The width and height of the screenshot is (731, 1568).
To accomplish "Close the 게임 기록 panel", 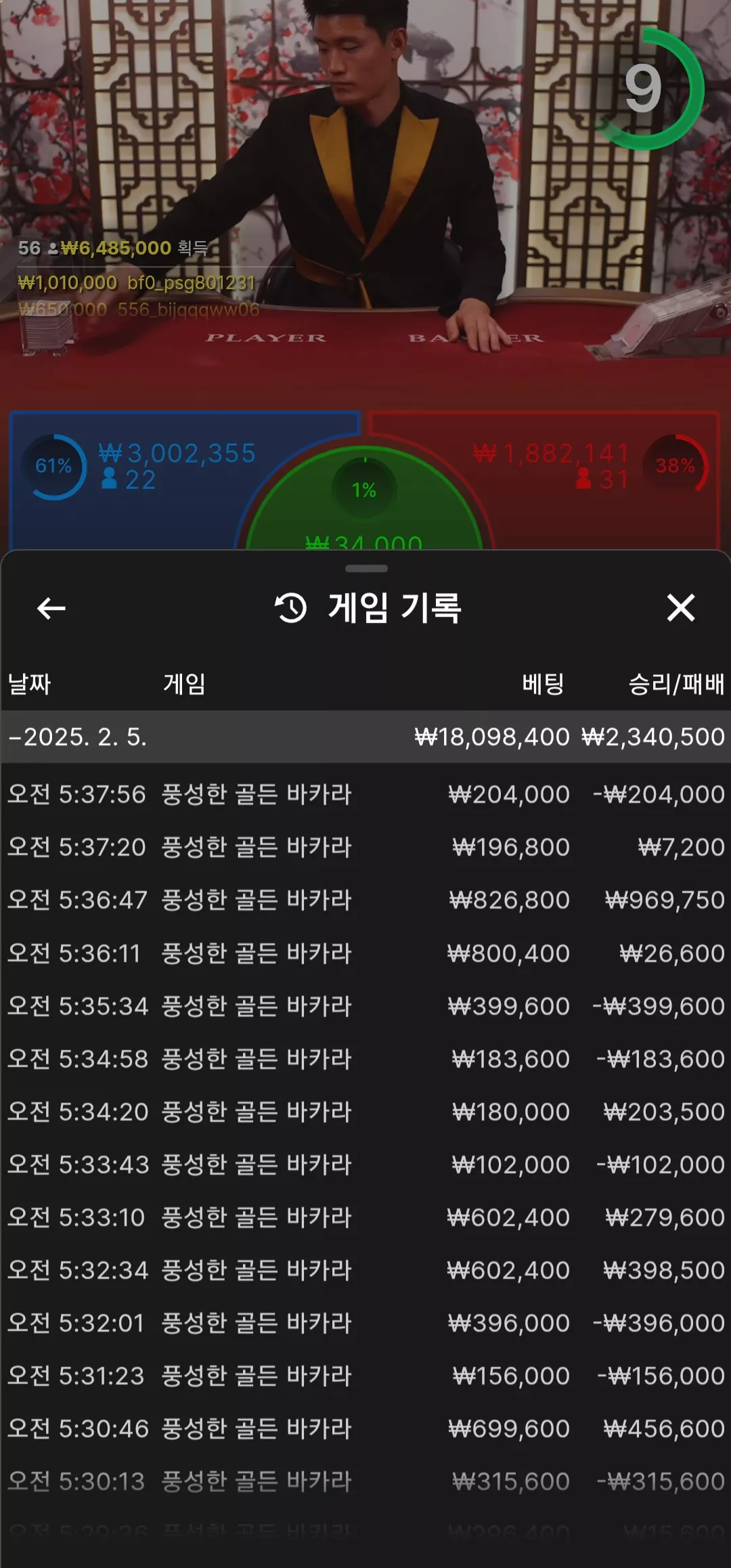I will click(680, 607).
